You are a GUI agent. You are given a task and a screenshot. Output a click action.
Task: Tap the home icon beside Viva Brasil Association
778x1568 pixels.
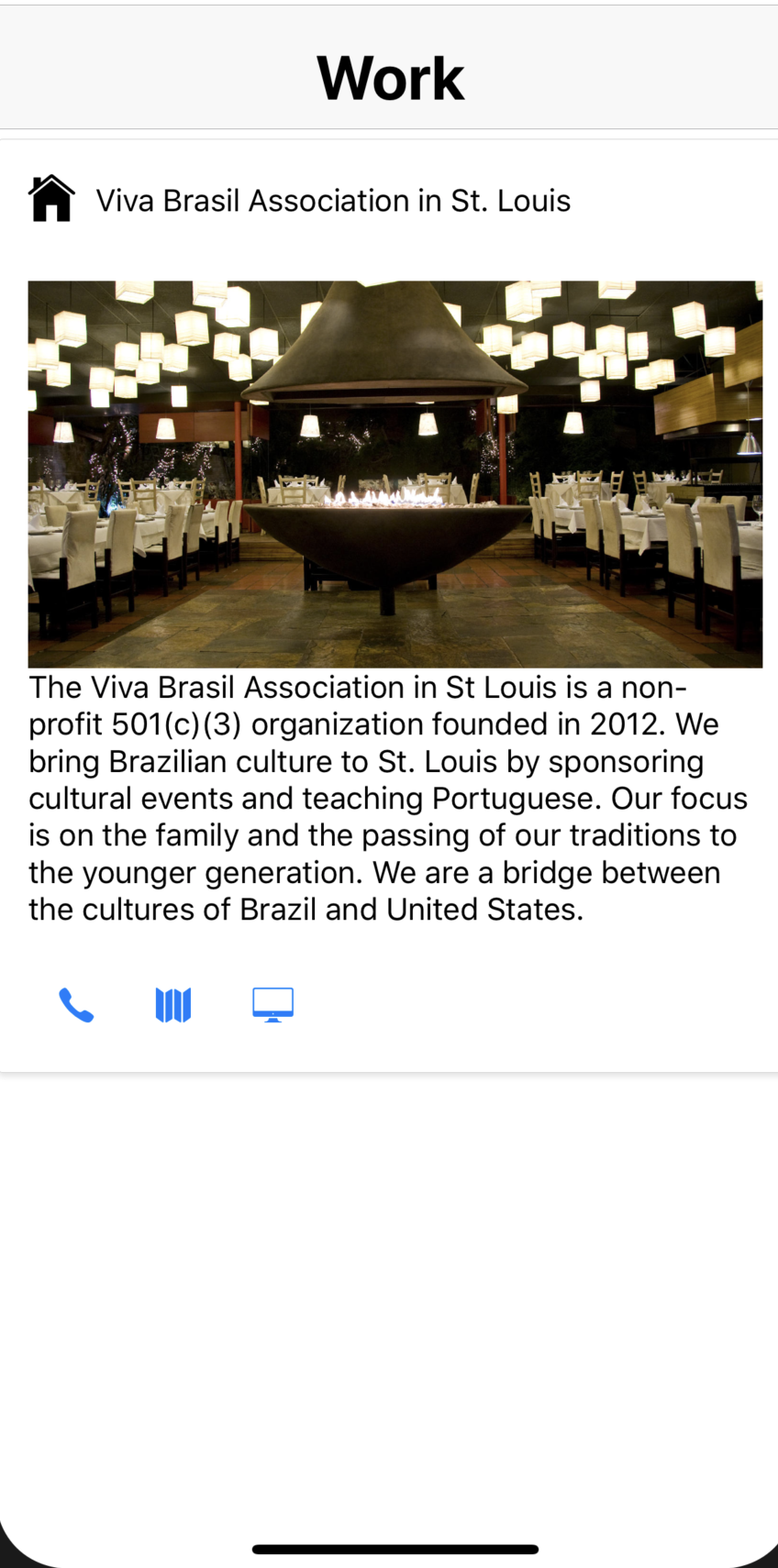pos(51,199)
